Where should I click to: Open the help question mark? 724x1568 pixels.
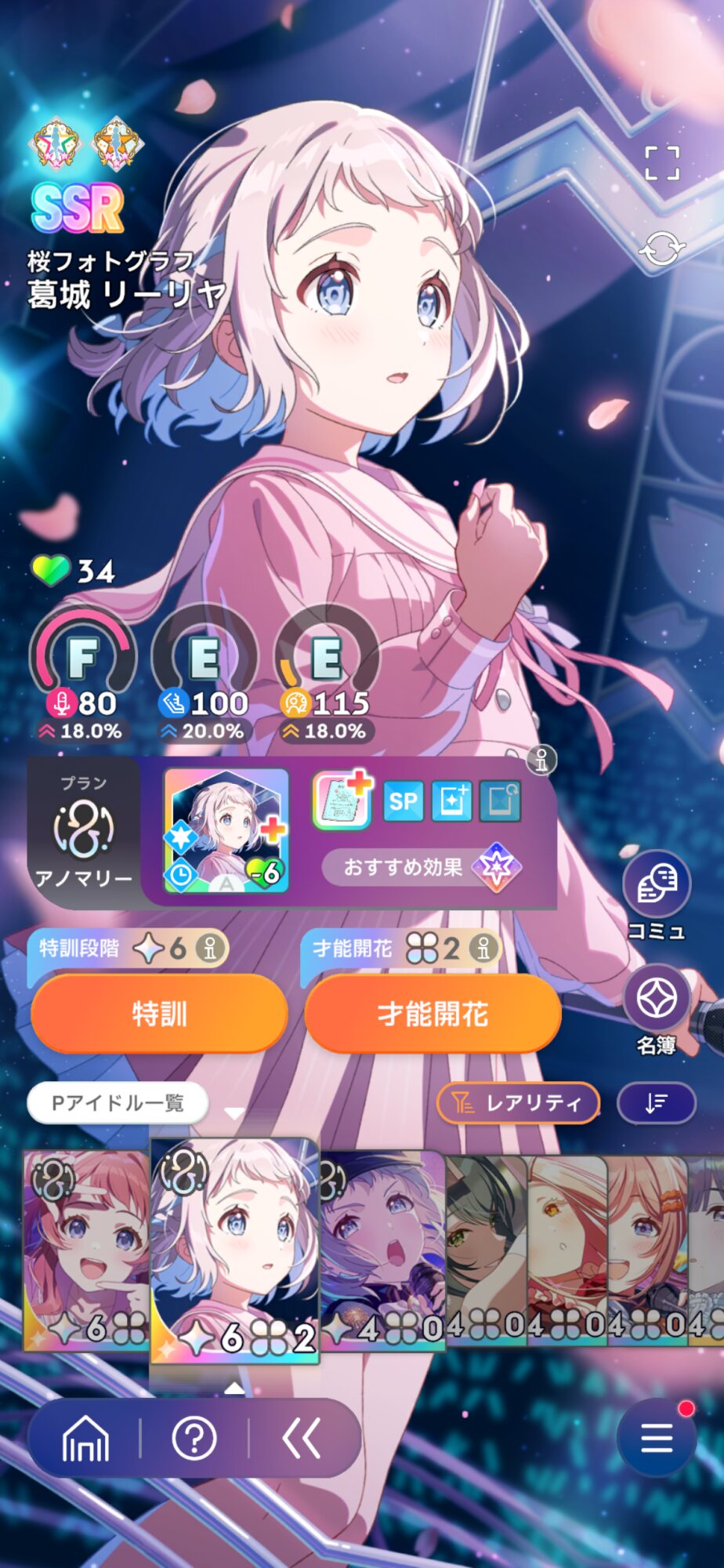tap(194, 1439)
